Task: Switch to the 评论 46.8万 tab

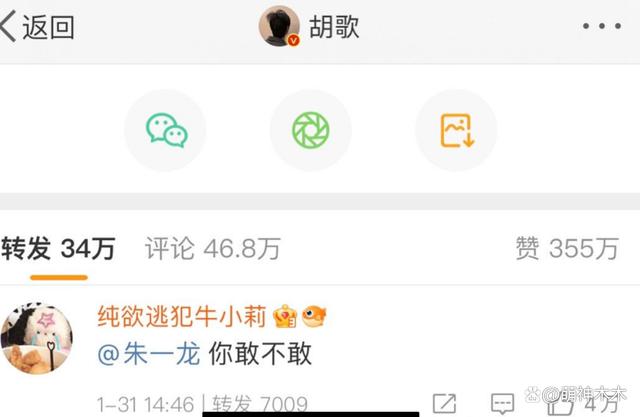Action: click(x=212, y=249)
